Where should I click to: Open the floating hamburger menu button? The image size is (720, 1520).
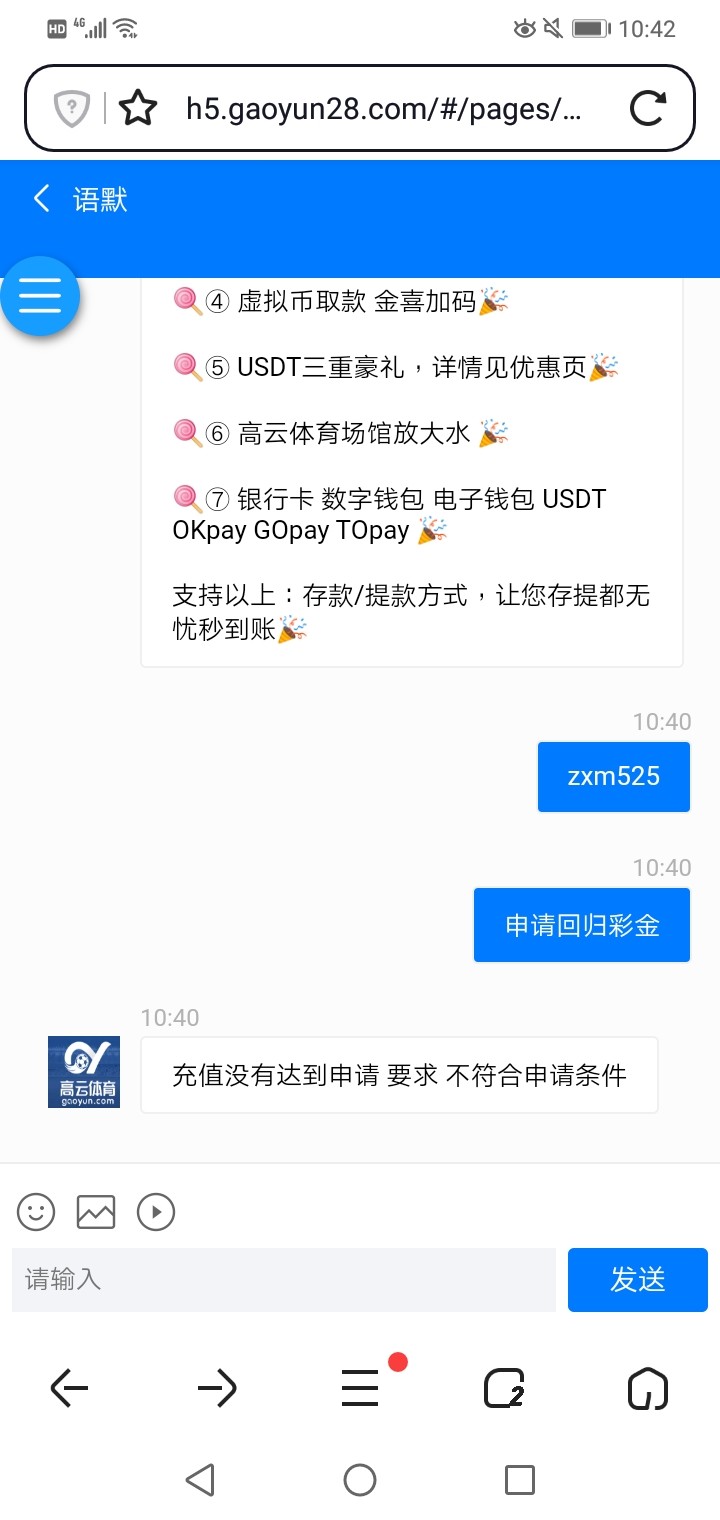[x=40, y=296]
